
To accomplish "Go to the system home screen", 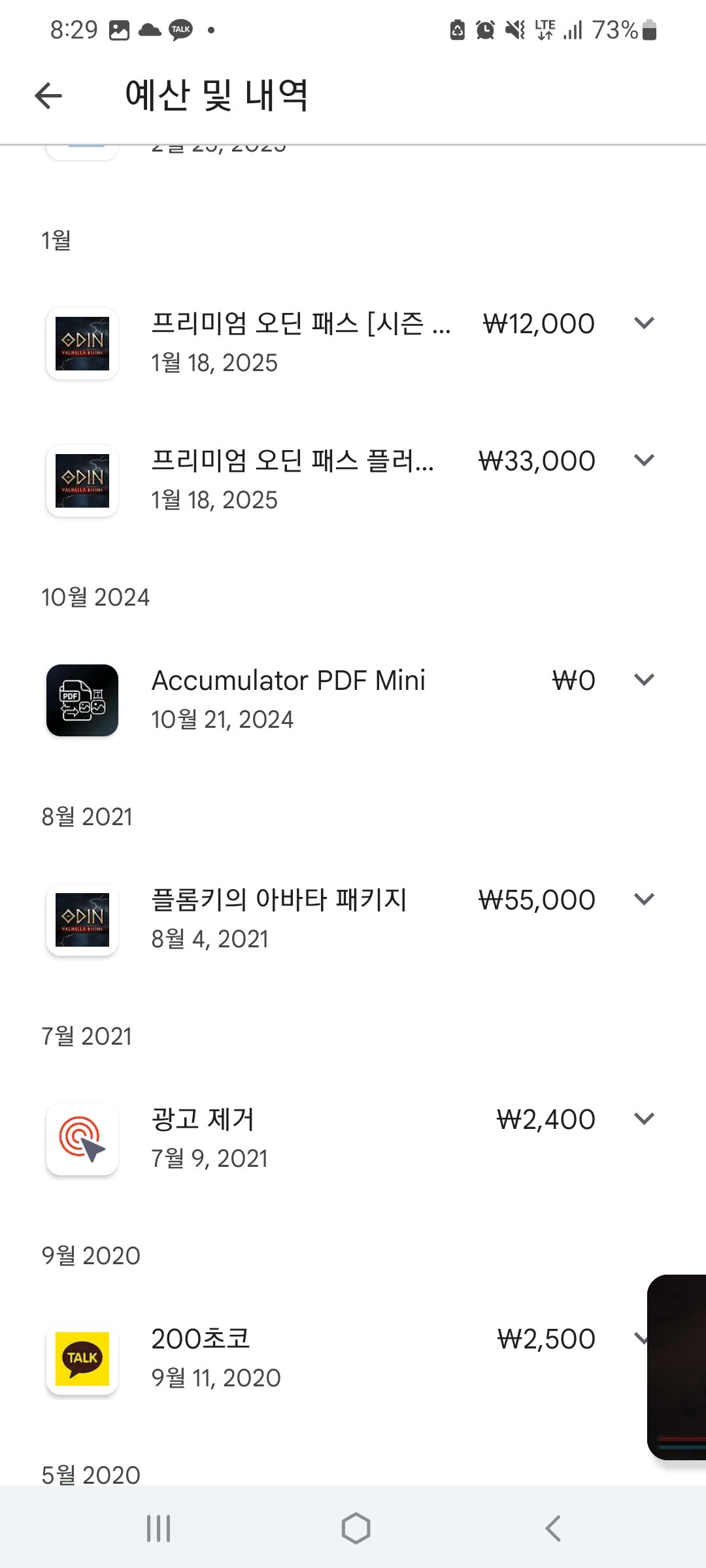I will [x=356, y=1528].
